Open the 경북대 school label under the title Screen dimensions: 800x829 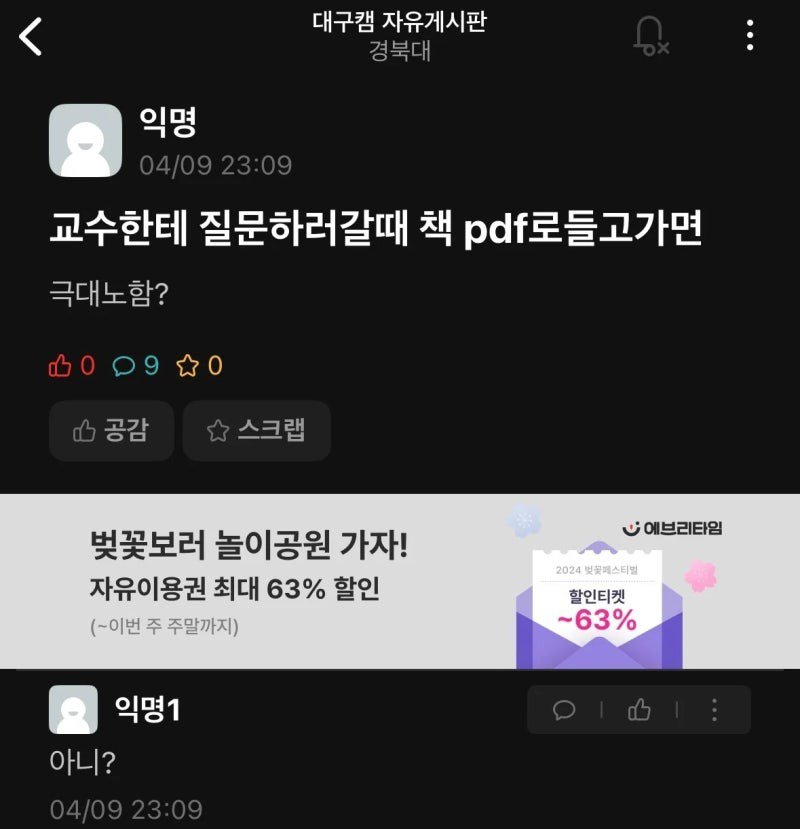coord(400,50)
